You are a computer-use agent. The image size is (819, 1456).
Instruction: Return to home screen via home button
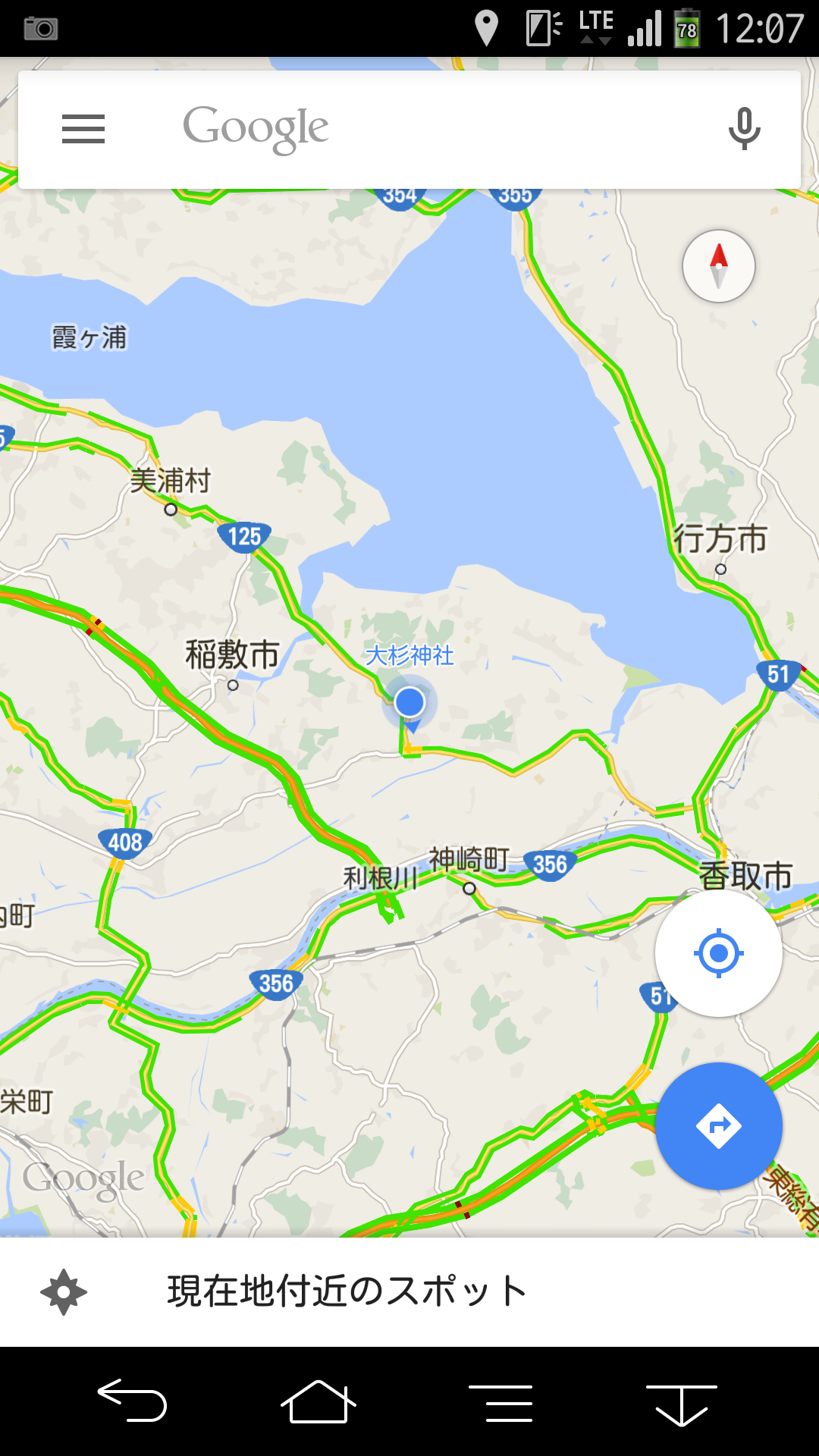(318, 1401)
